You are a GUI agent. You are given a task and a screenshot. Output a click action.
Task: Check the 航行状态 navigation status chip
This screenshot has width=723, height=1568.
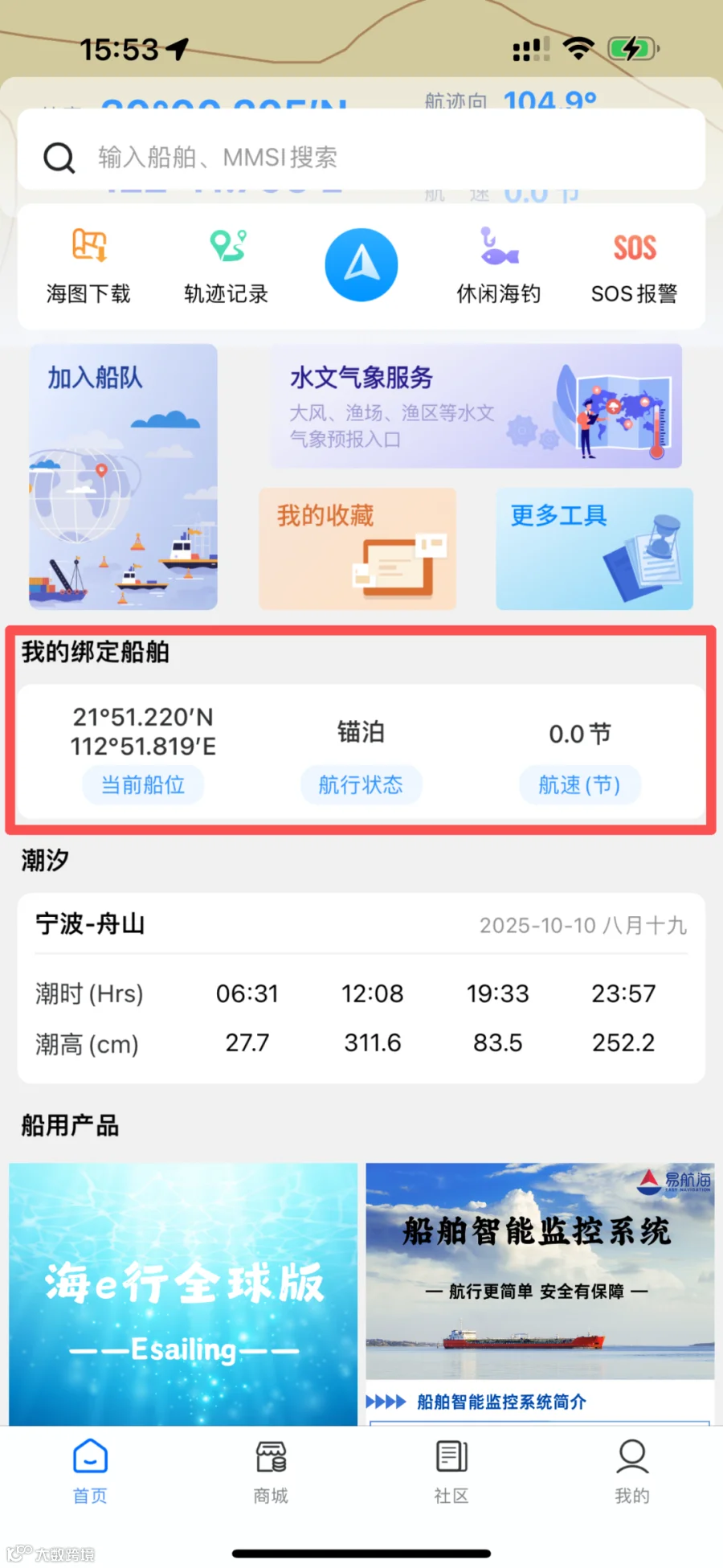361,784
